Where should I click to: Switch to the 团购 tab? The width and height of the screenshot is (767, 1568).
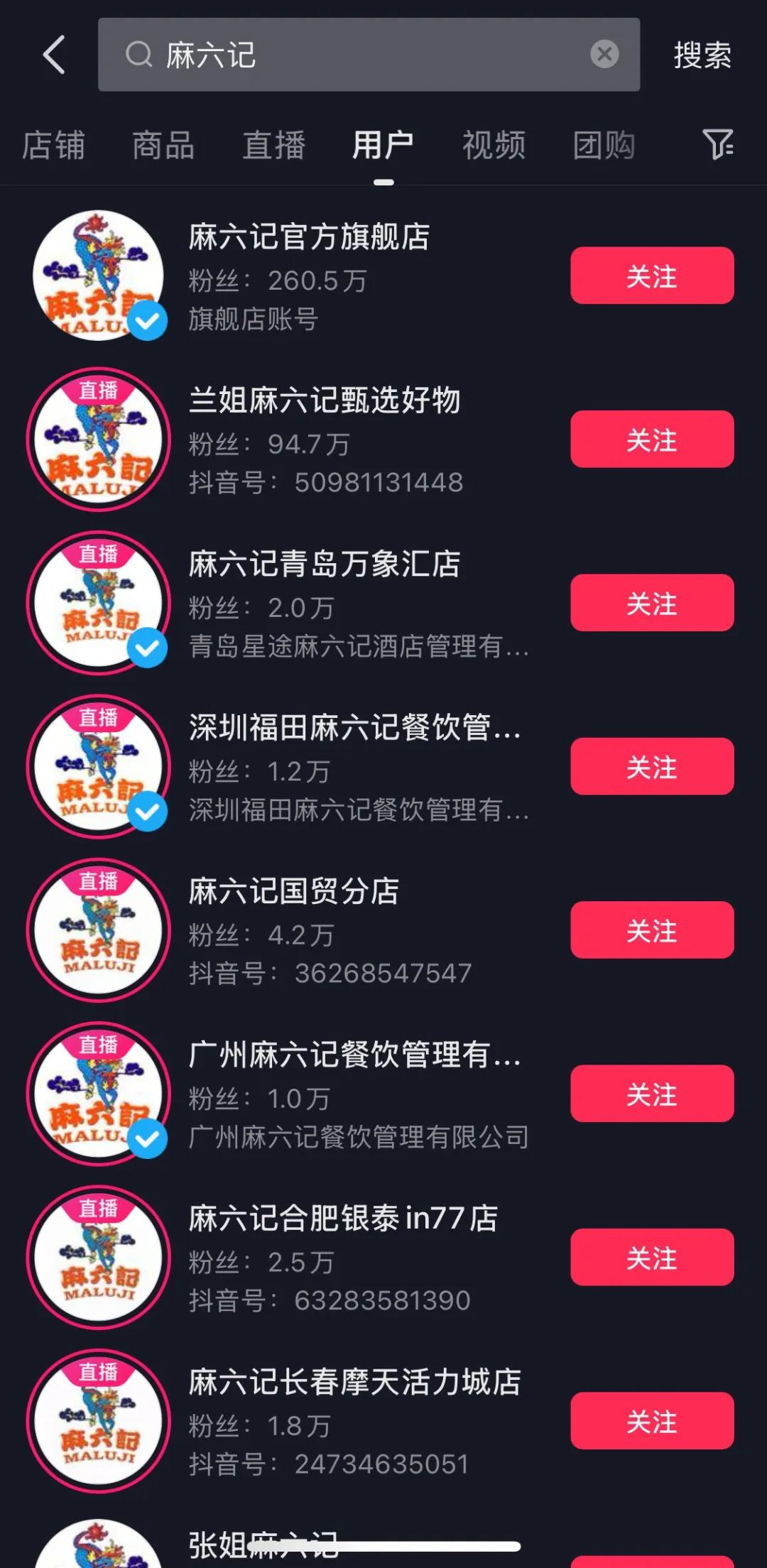(604, 146)
